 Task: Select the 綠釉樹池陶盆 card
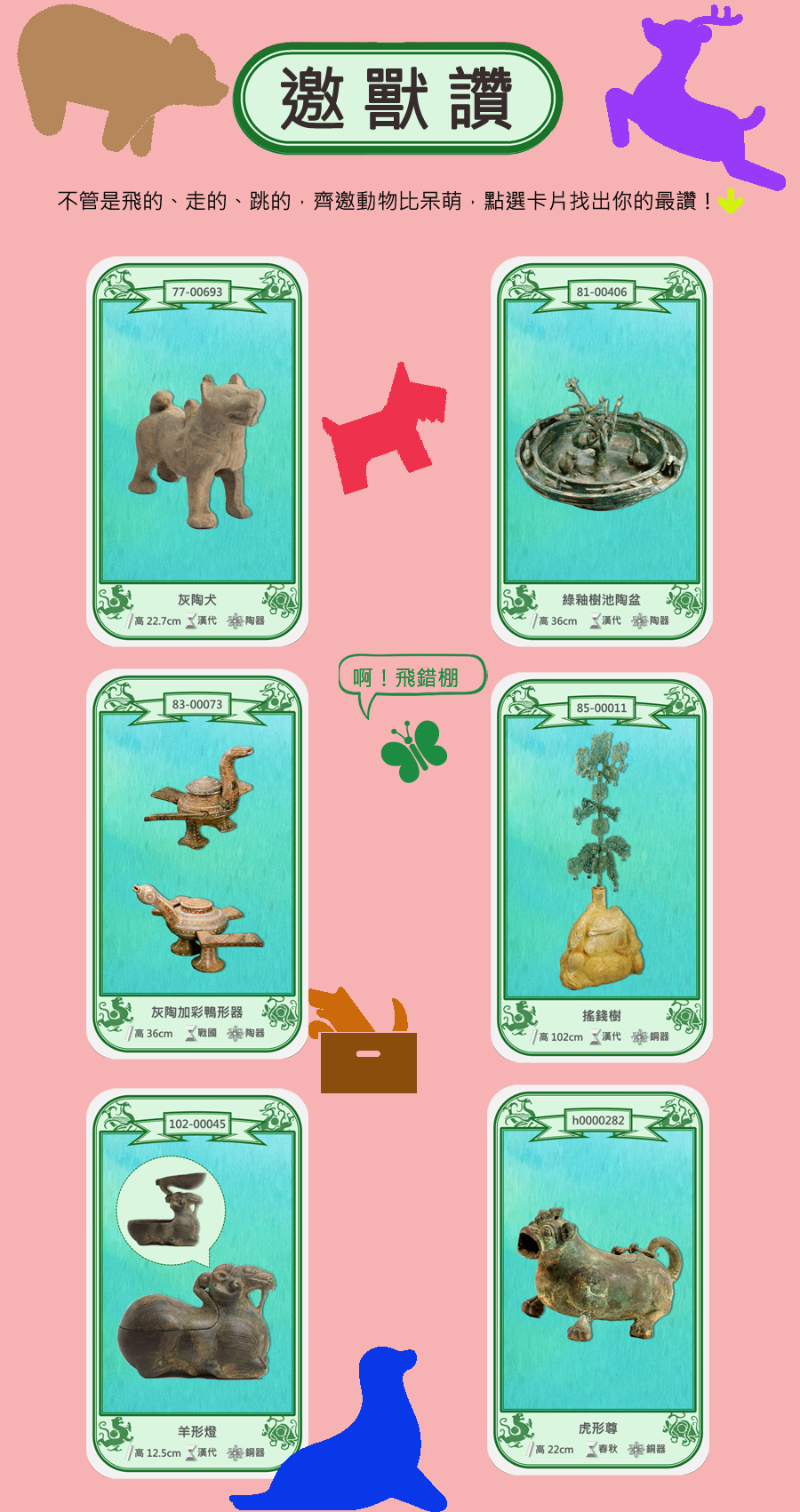[602, 451]
